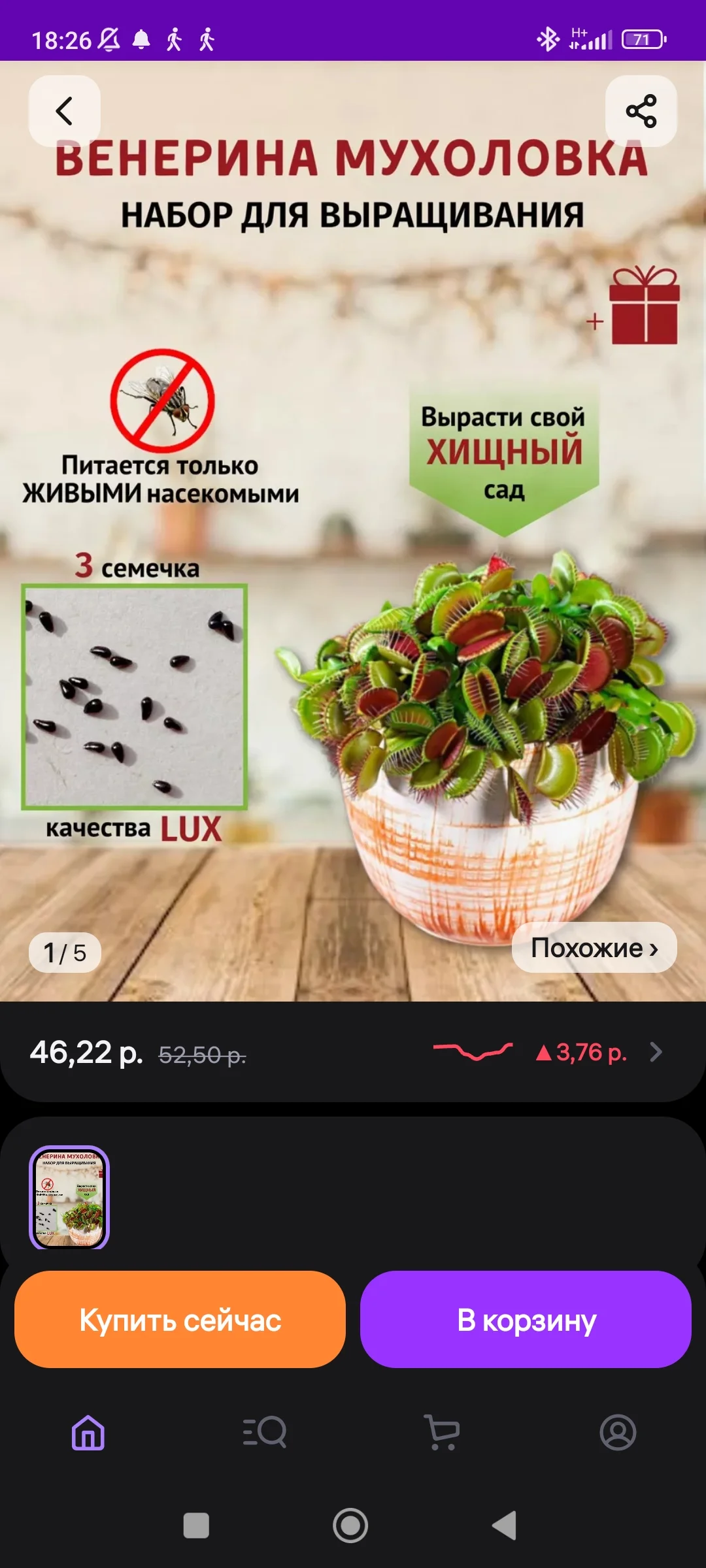Tap the back arrow to leave product page
Screen dimensions: 706x1568
63,110
